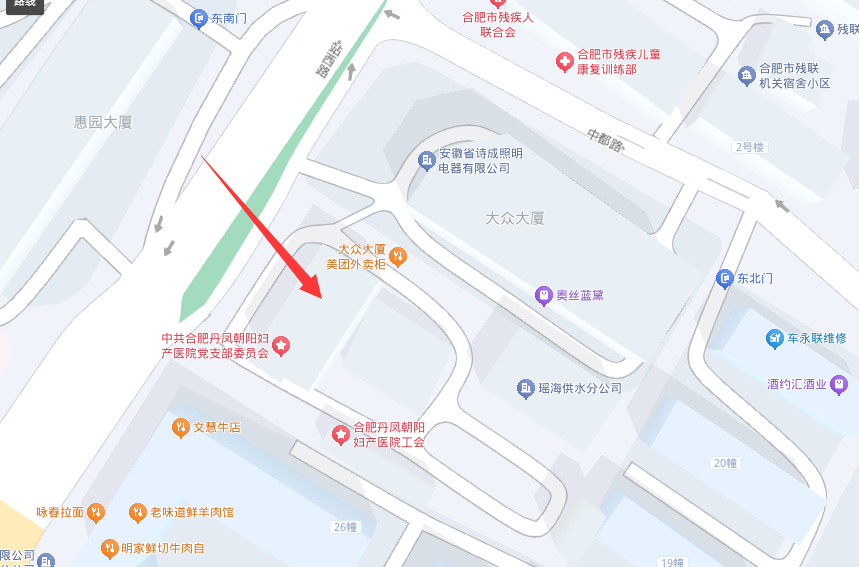Screen dimensions: 859x567
Task: Open the 大众大厦美团外卖柜 food marker
Action: pyautogui.click(x=398, y=256)
